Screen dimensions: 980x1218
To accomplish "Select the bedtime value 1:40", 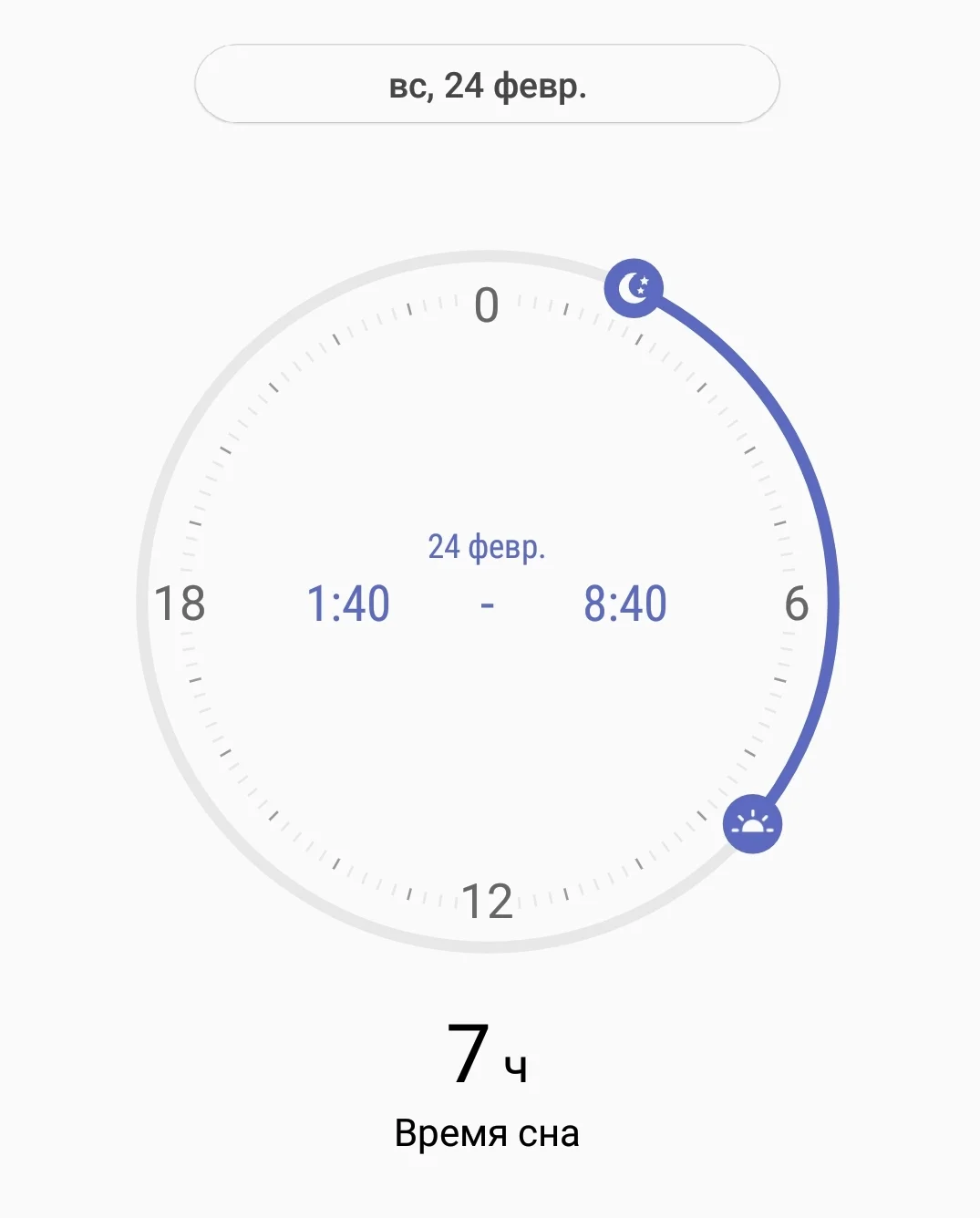I will (347, 602).
